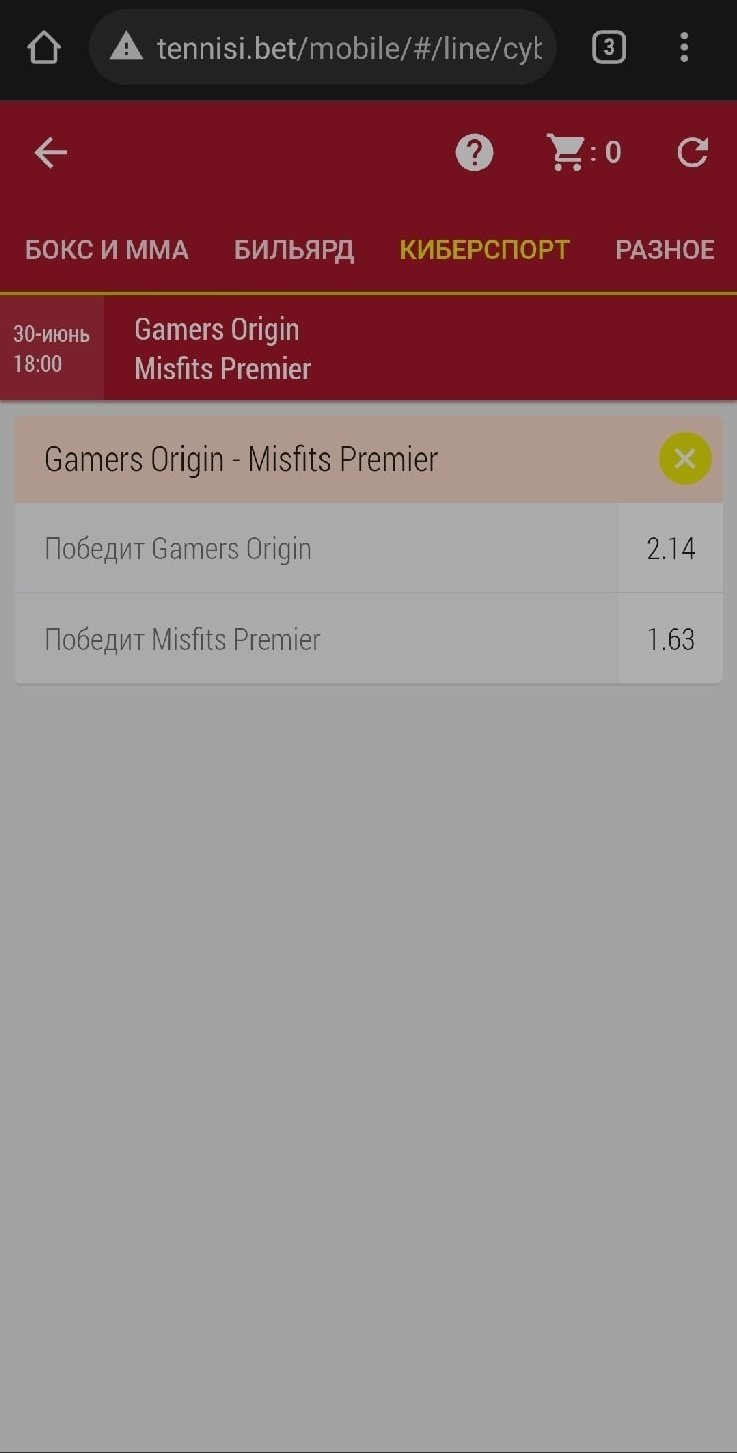The width and height of the screenshot is (737, 1453).
Task: Open the browser tabs switcher
Action: (x=608, y=47)
